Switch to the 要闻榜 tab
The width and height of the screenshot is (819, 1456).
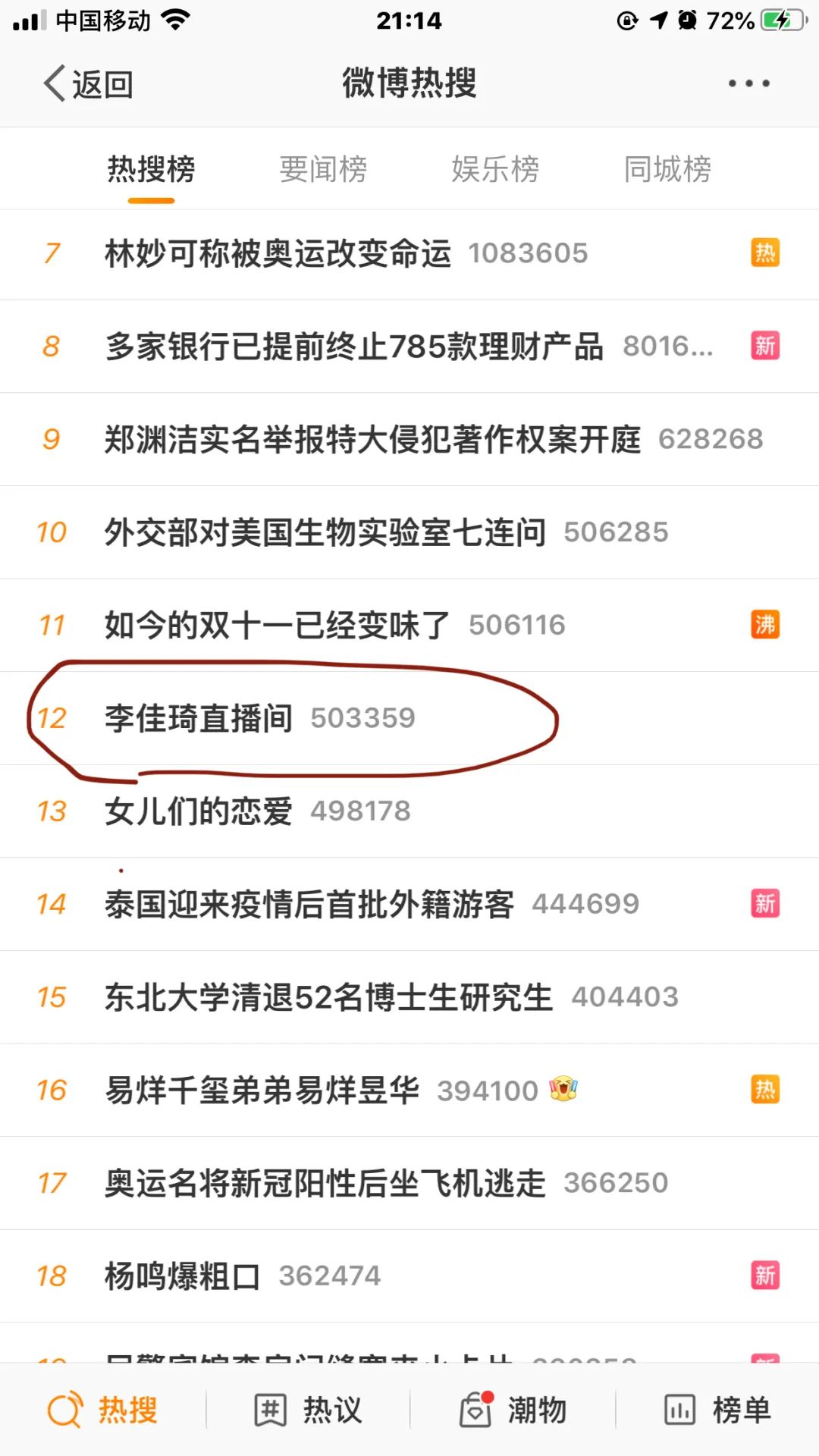pyautogui.click(x=324, y=168)
